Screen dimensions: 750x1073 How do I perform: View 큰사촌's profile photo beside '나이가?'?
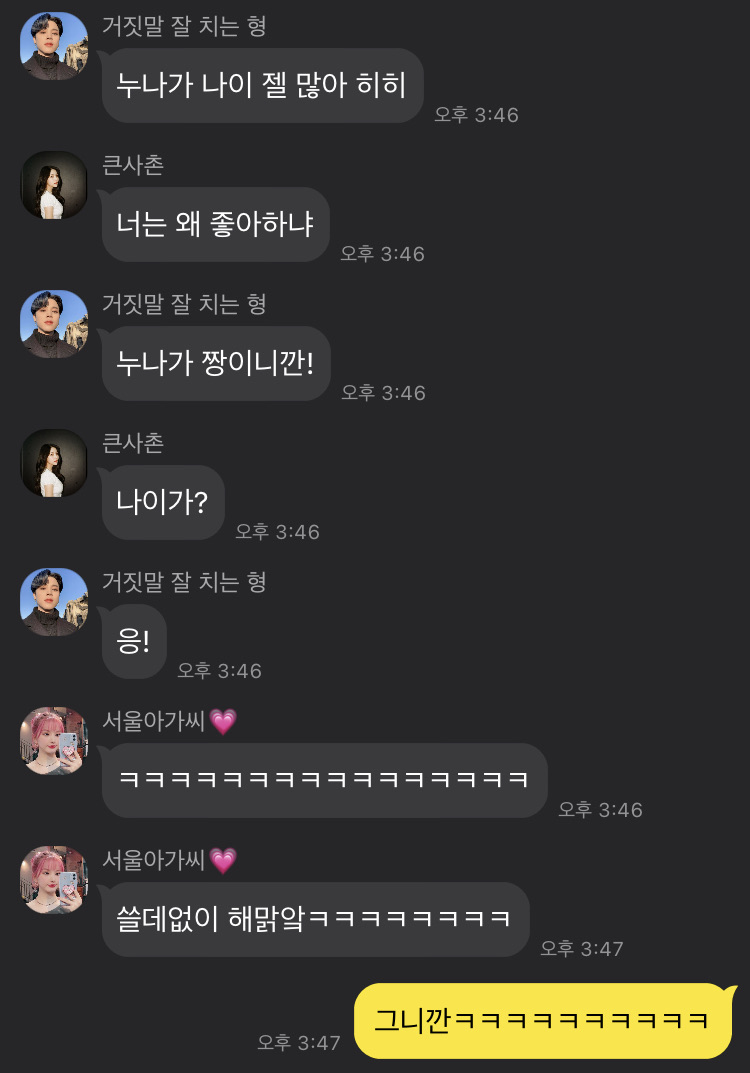pyautogui.click(x=54, y=463)
